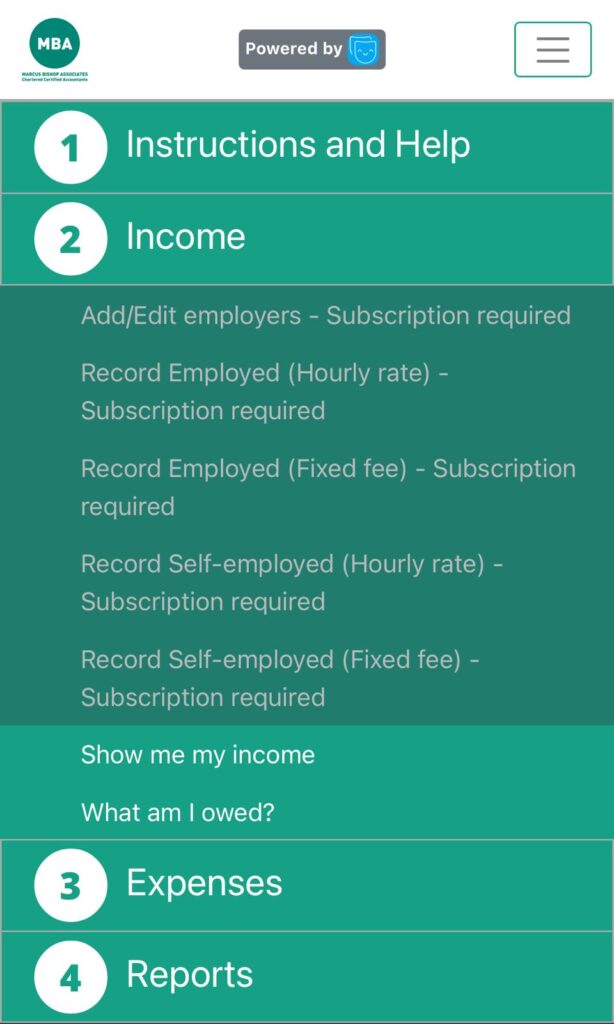This screenshot has height=1024, width=614.
Task: Open Show me my income
Action: pos(198,755)
